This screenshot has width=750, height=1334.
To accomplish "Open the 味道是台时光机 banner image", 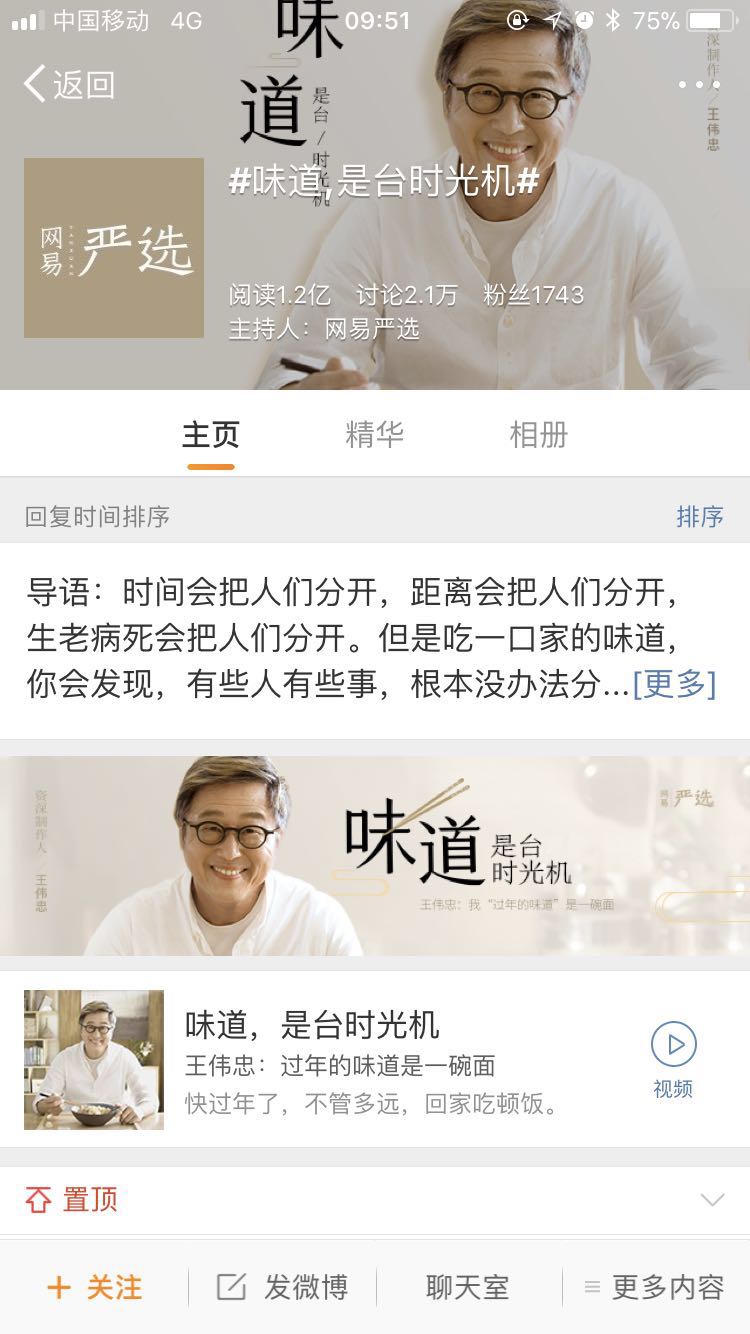I will [x=375, y=855].
